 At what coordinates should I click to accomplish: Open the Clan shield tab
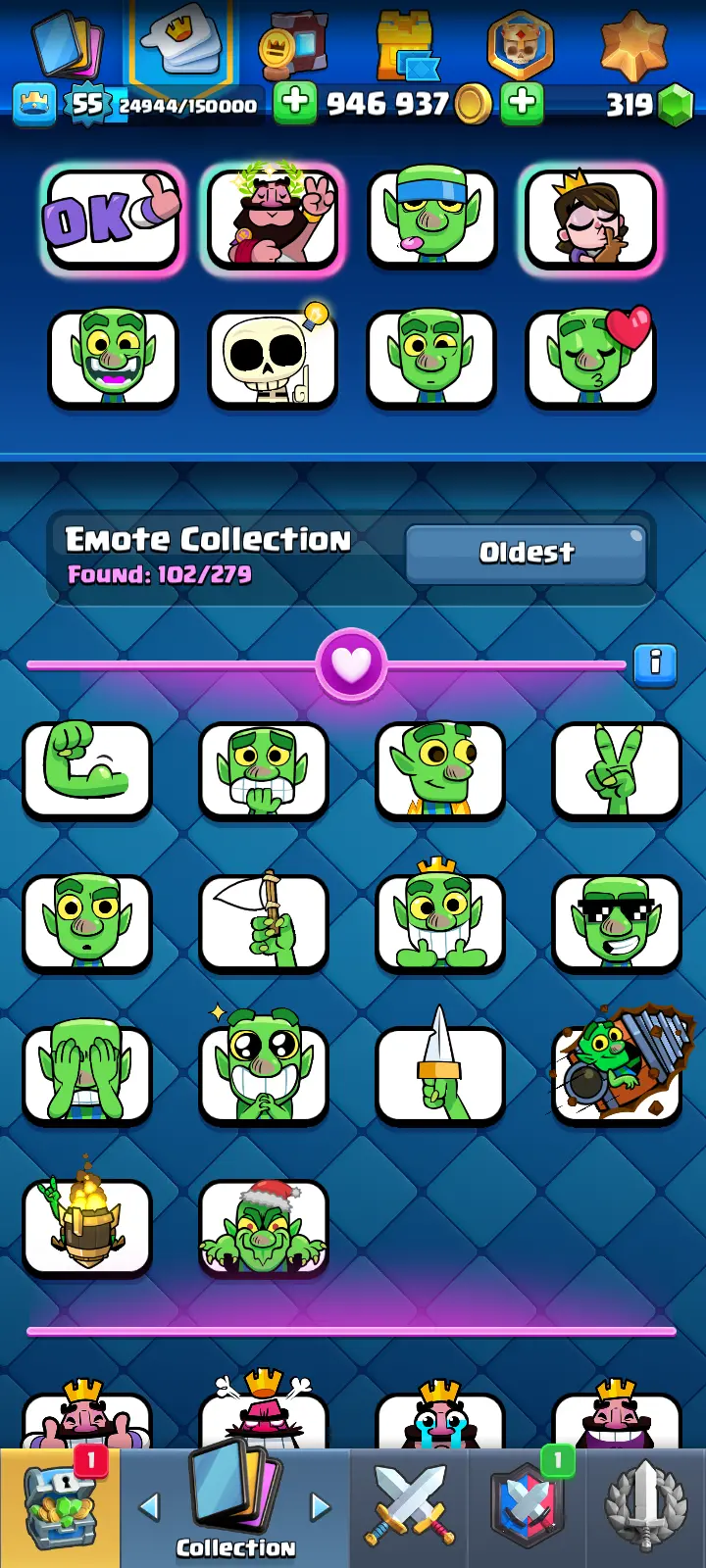point(528,1509)
